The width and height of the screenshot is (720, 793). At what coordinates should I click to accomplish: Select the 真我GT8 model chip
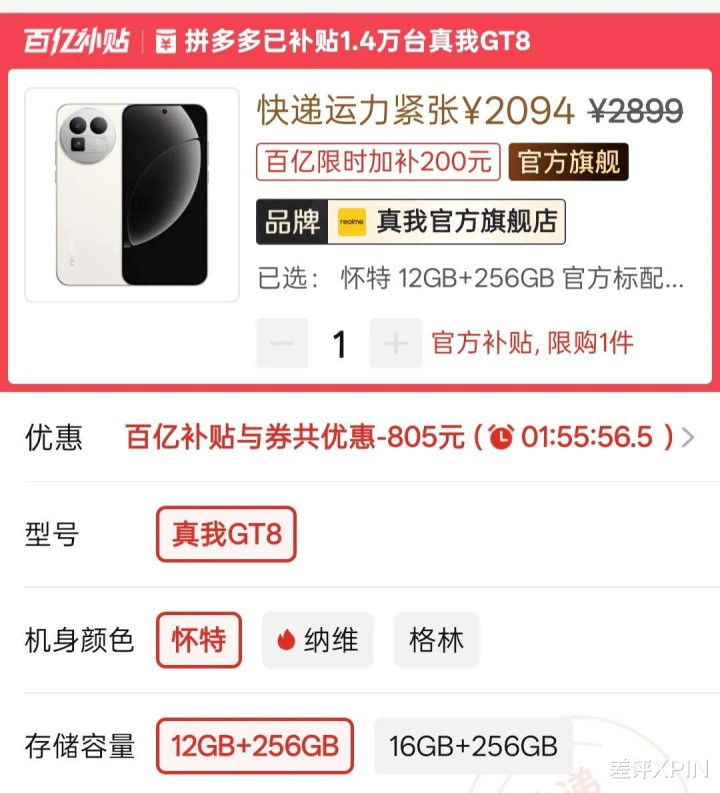226,534
